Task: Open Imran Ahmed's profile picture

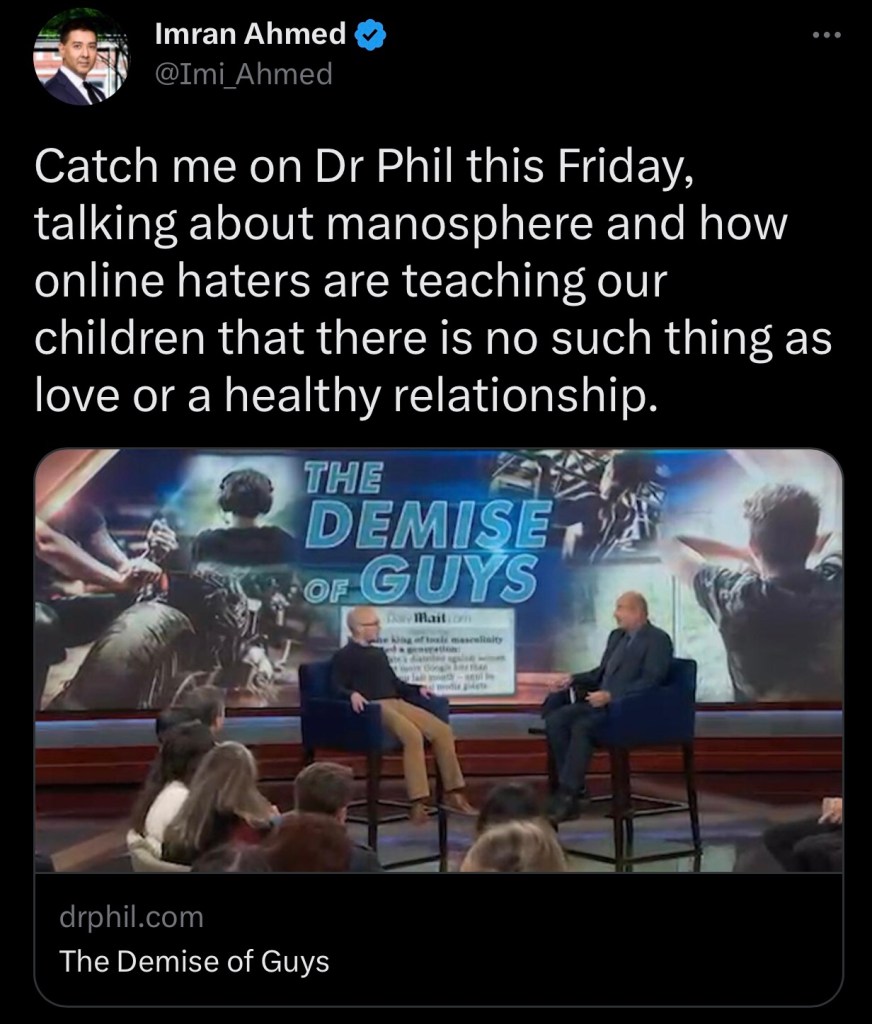Action: click(82, 60)
